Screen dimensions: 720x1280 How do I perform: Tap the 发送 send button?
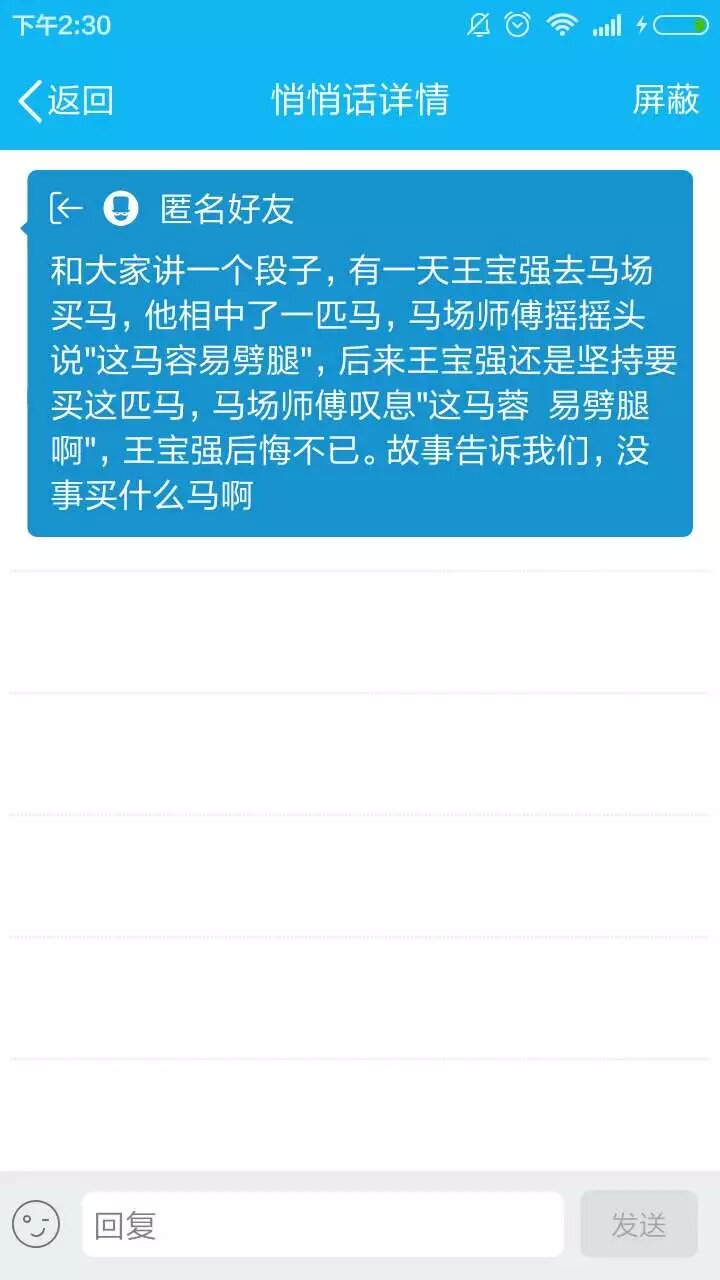638,1224
